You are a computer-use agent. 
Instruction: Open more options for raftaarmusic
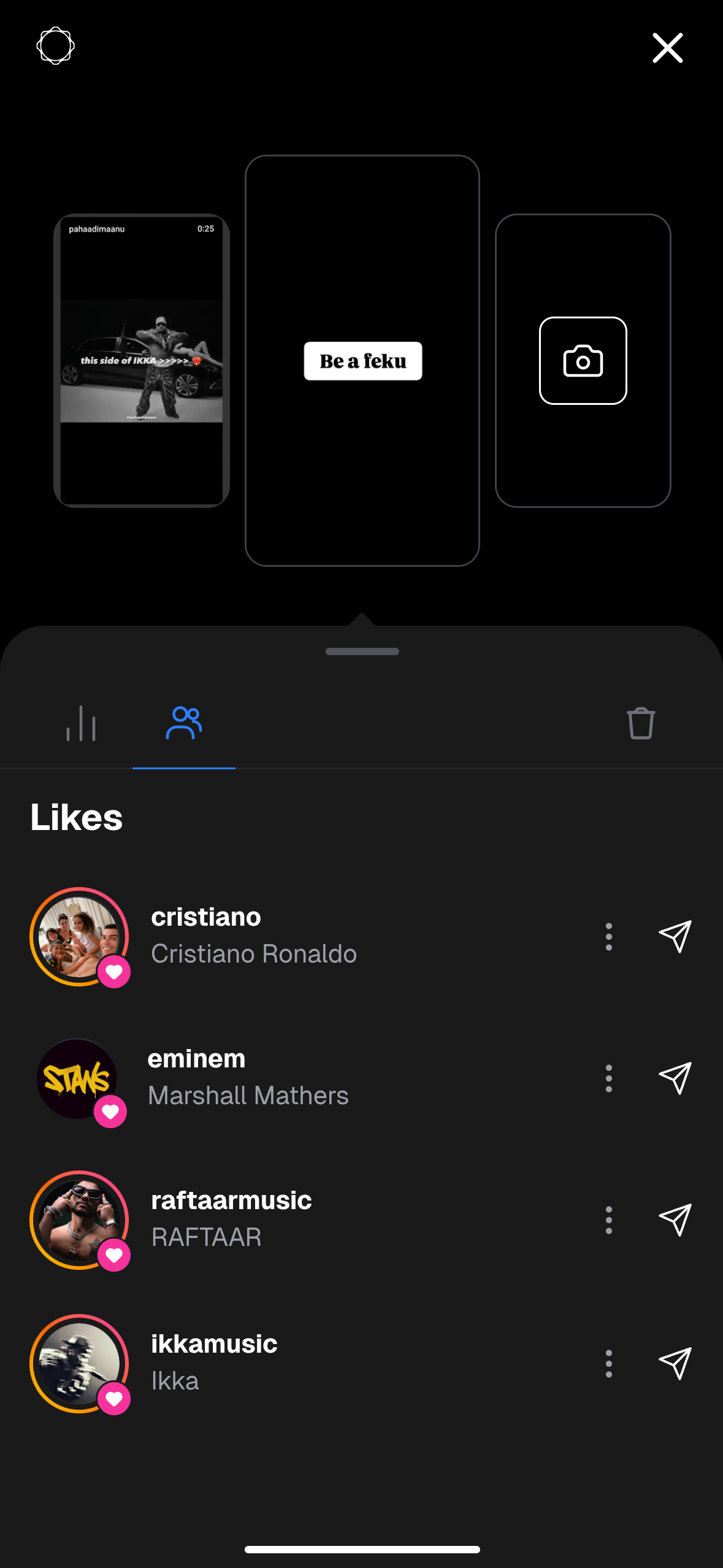tap(608, 1220)
